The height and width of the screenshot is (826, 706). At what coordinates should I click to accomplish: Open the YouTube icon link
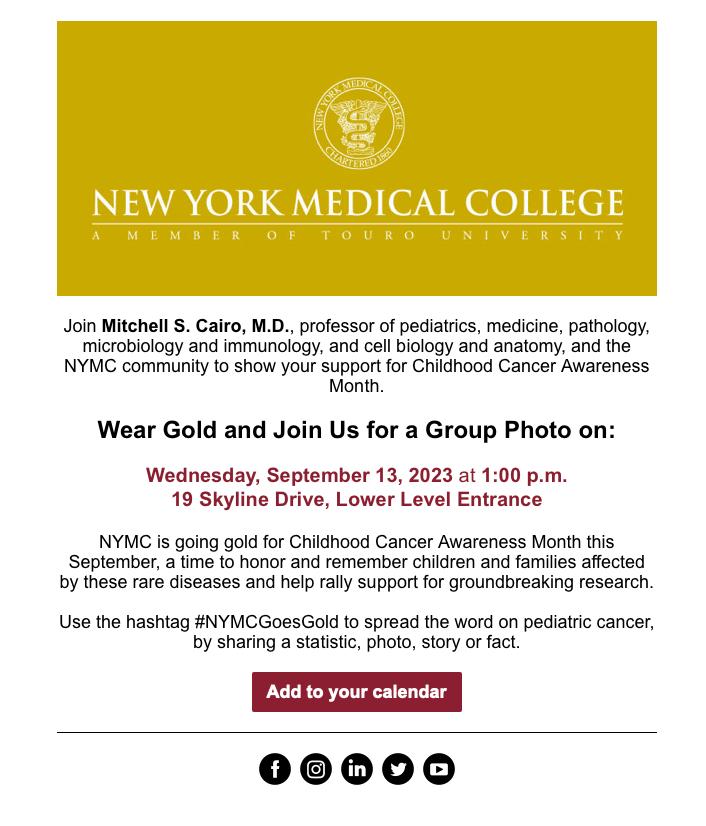(x=439, y=769)
